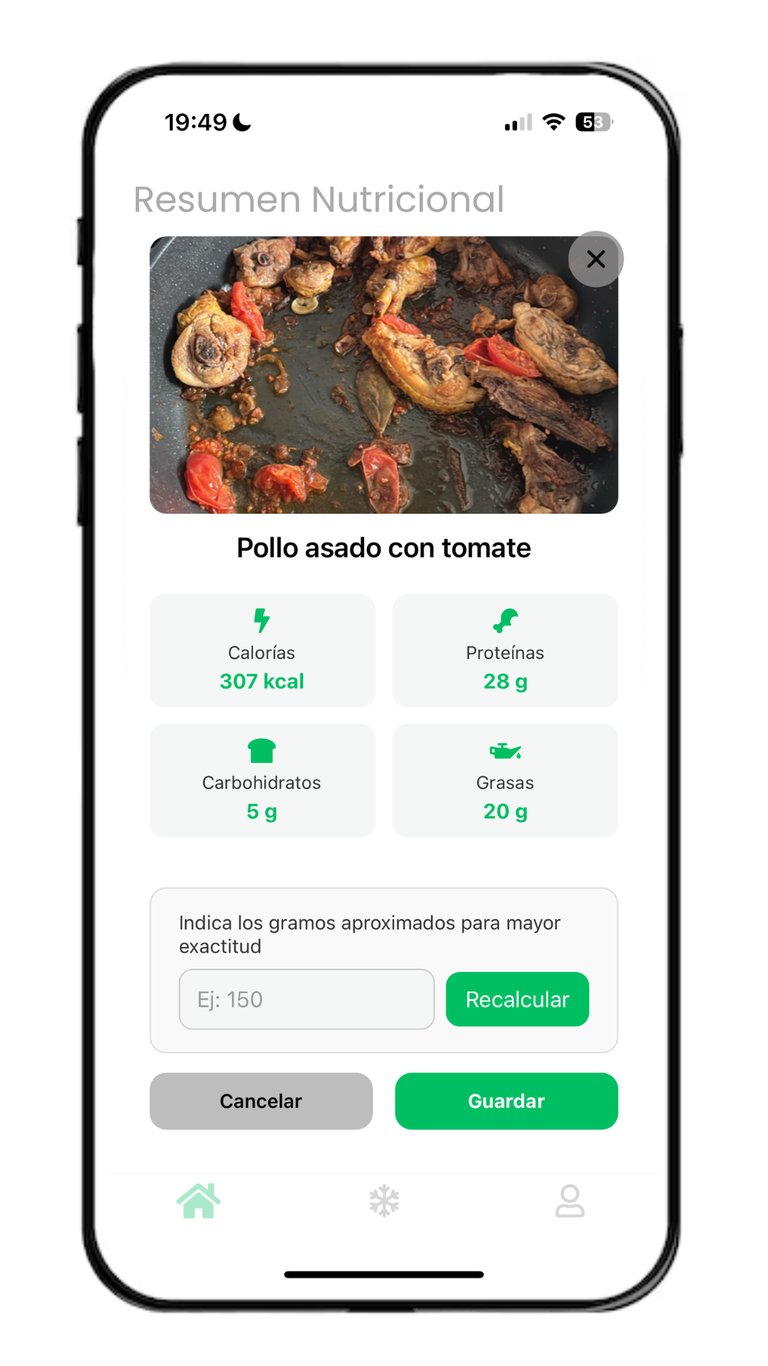Close the nutritional summary with the X
This screenshot has width=768, height=1366.
point(596,259)
